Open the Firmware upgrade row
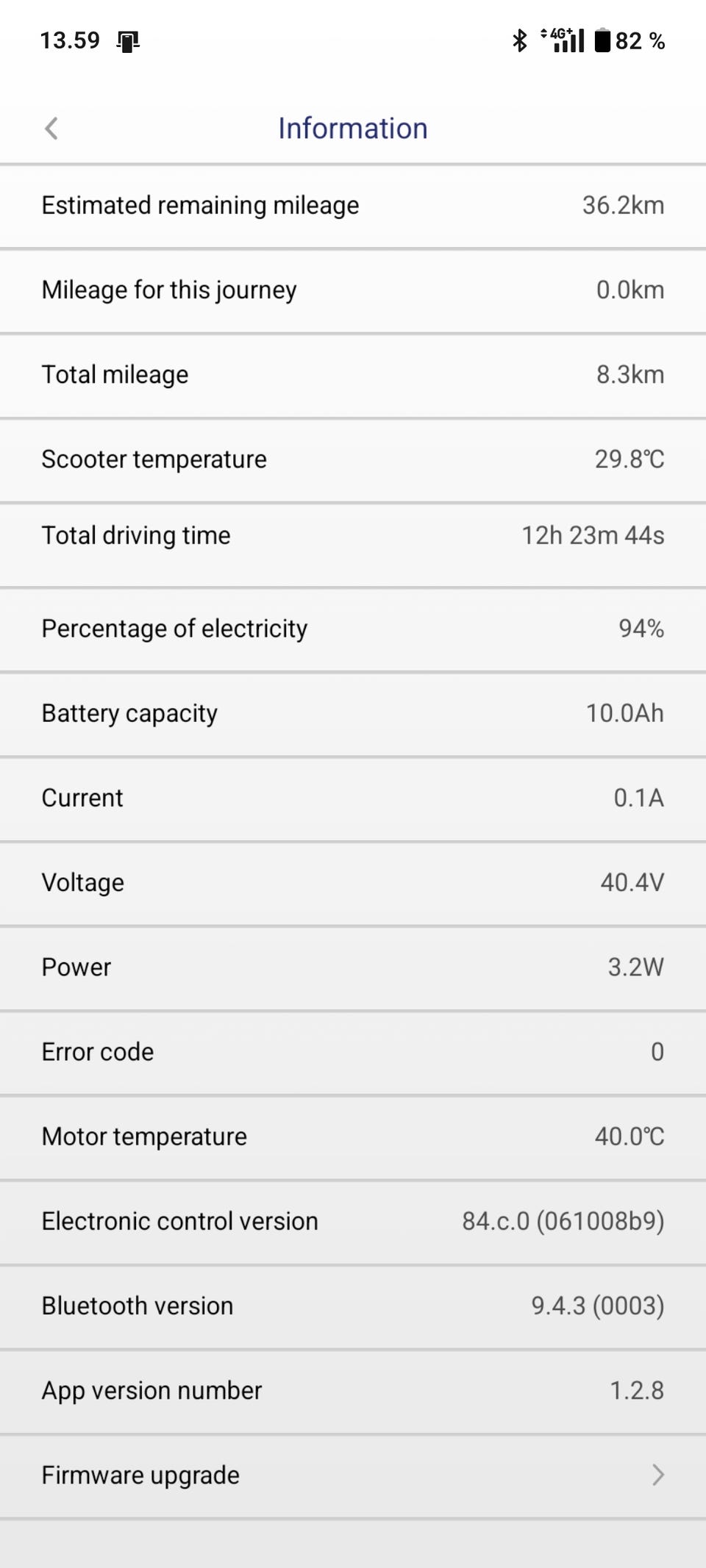 tap(353, 1475)
